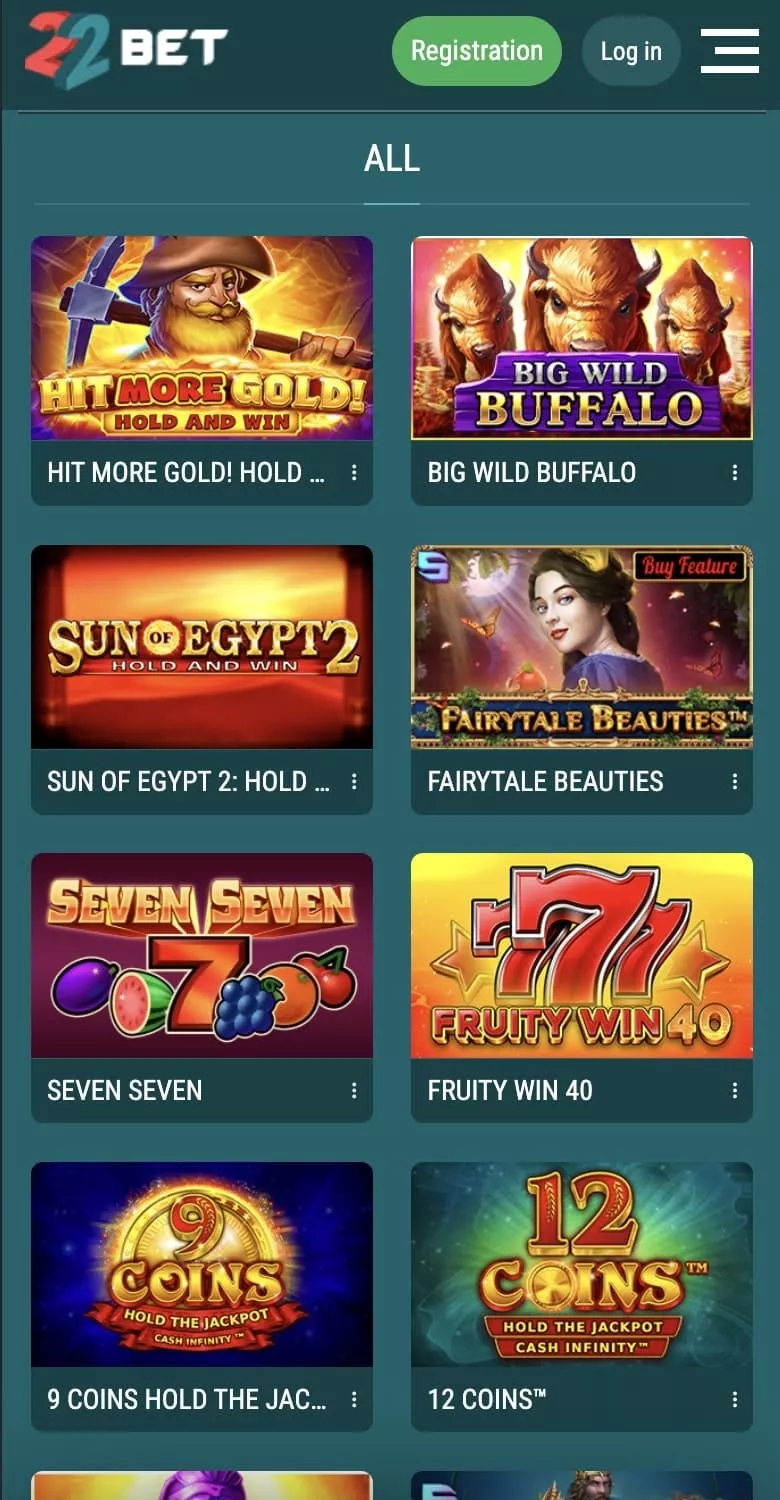780x1500 pixels.
Task: Open the Fruity Win 40 slot
Action: point(582,956)
